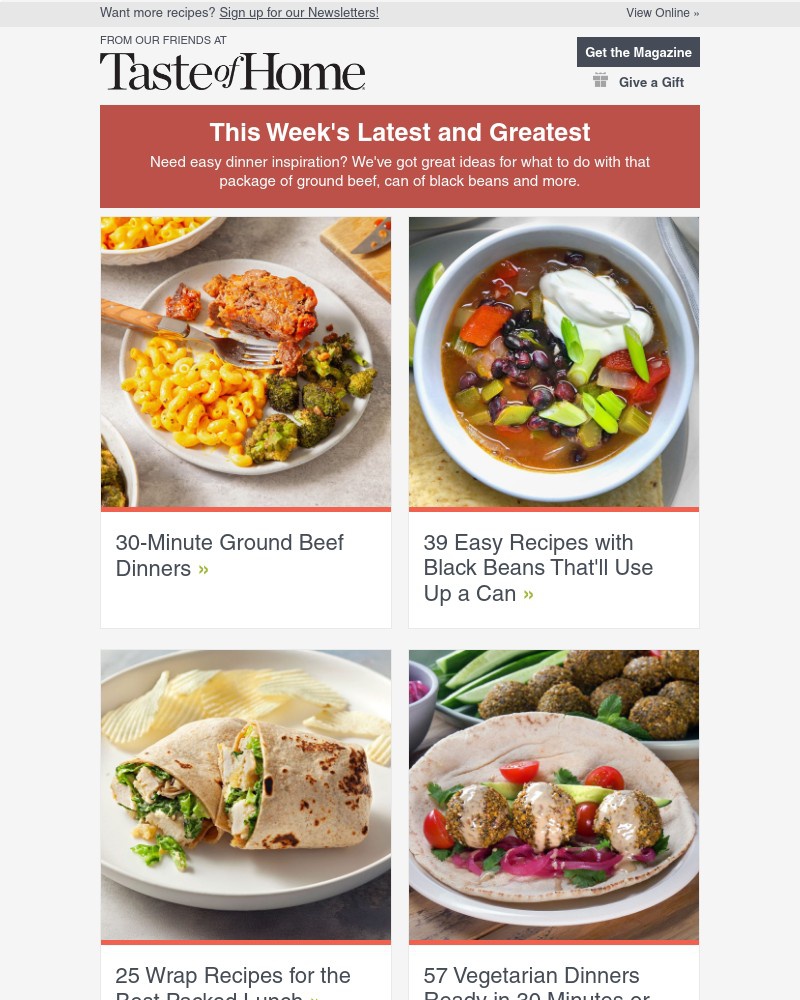Open the "30-Minute Ground Beef Dinners" article

(x=230, y=555)
